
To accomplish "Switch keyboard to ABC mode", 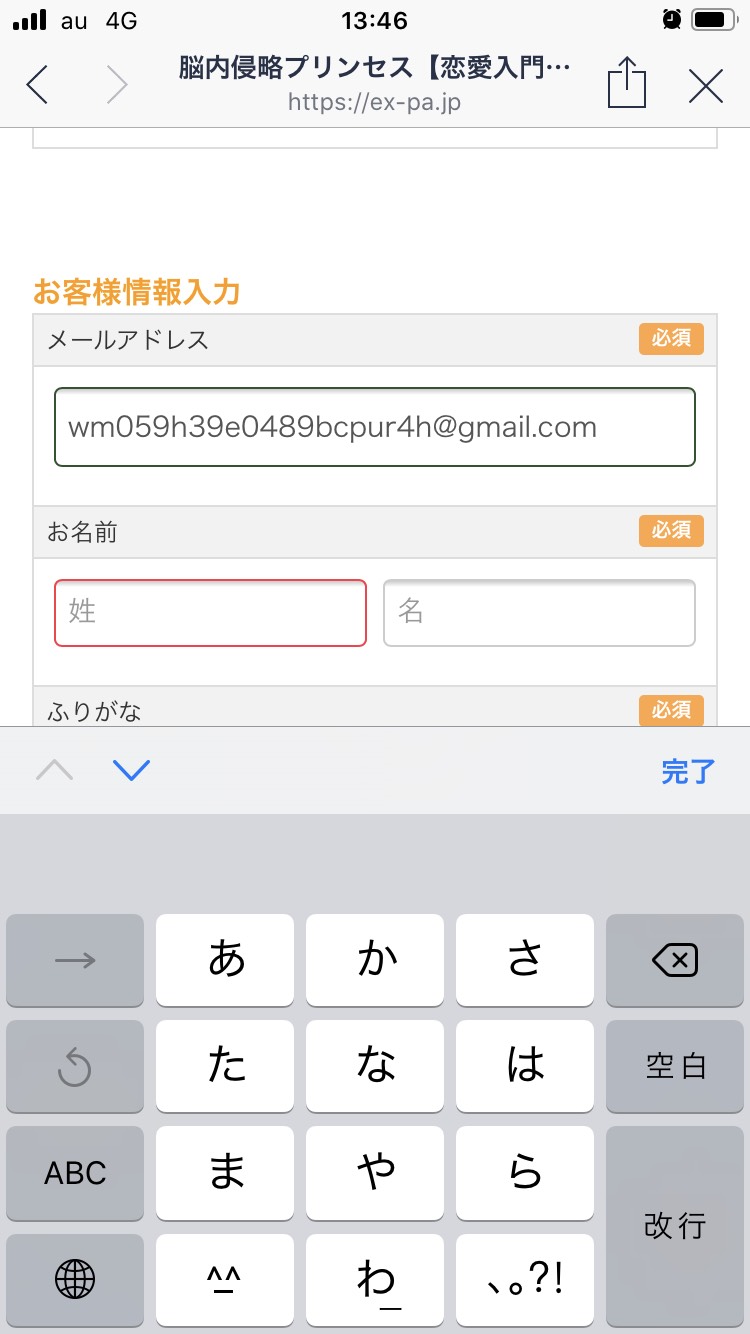I will pyautogui.click(x=75, y=1172).
